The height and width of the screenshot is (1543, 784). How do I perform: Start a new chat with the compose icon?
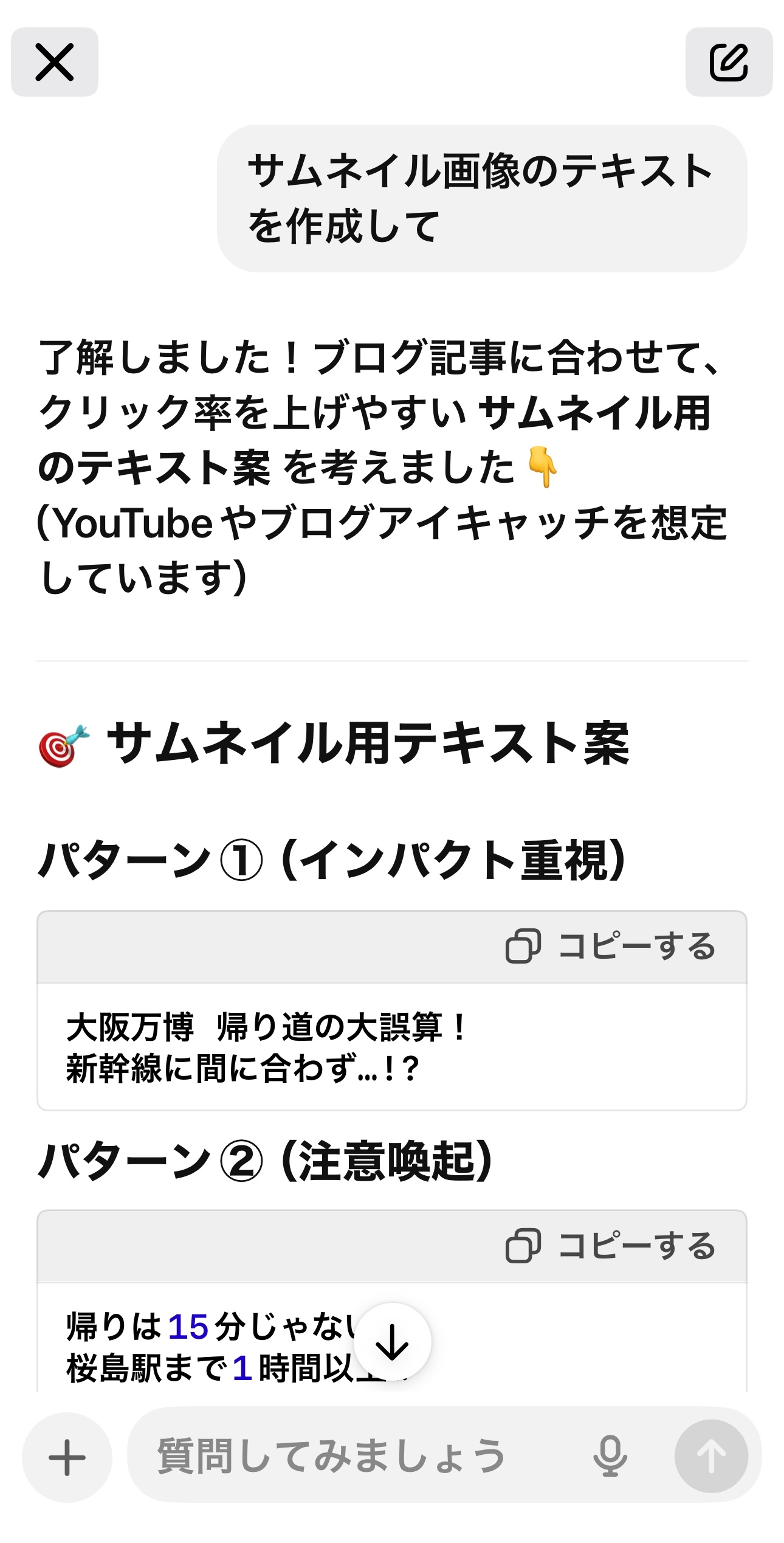pyautogui.click(x=729, y=62)
